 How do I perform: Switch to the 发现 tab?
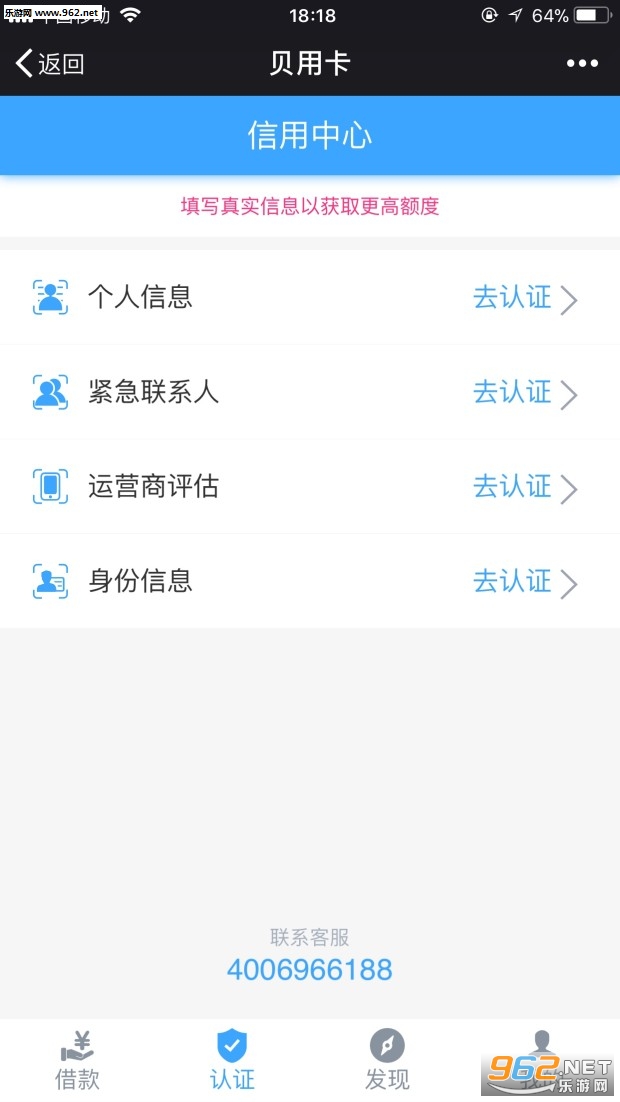tap(387, 1061)
